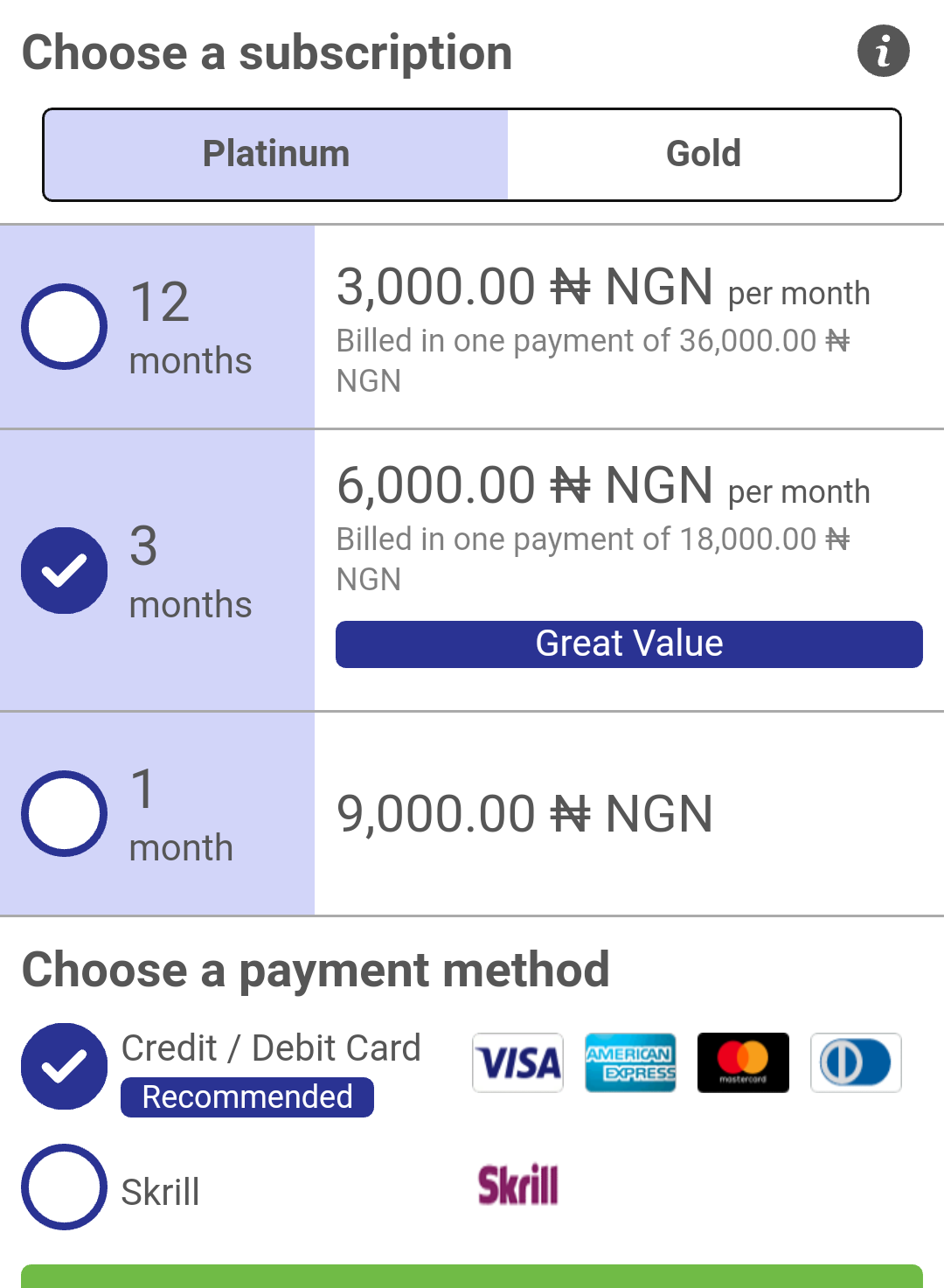Pick the 1 month plan

(x=65, y=813)
